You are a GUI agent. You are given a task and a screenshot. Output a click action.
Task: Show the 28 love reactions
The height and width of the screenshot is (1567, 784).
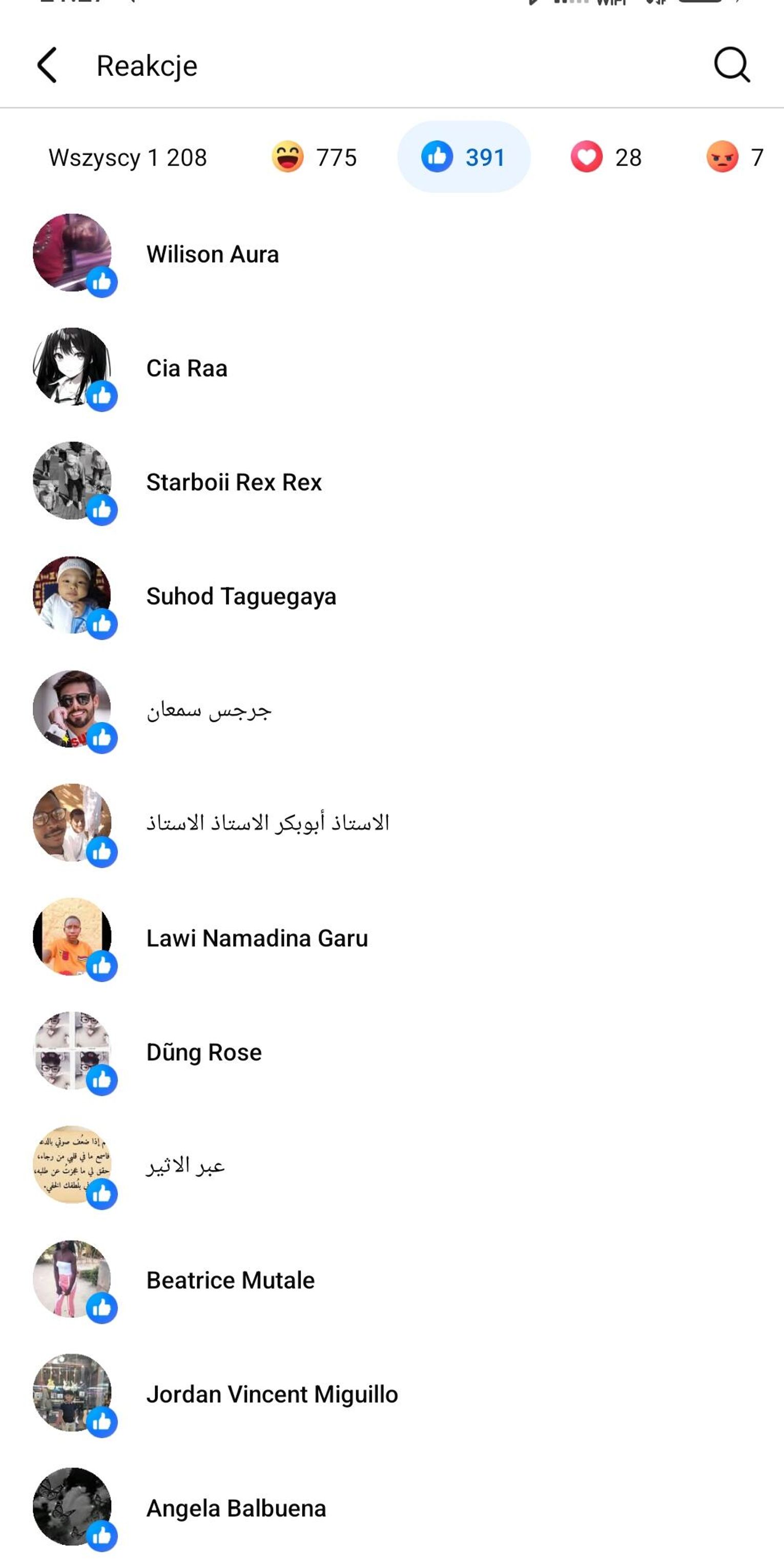click(606, 157)
